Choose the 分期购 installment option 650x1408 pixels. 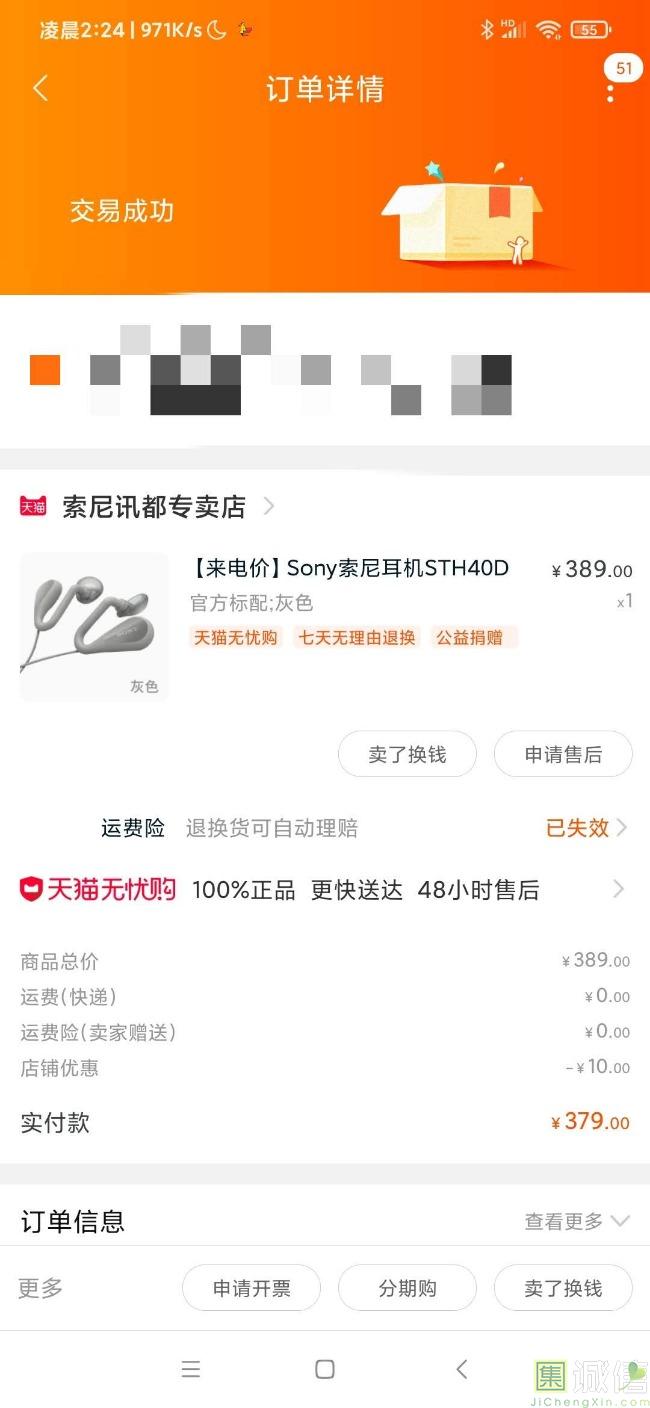click(x=407, y=1289)
